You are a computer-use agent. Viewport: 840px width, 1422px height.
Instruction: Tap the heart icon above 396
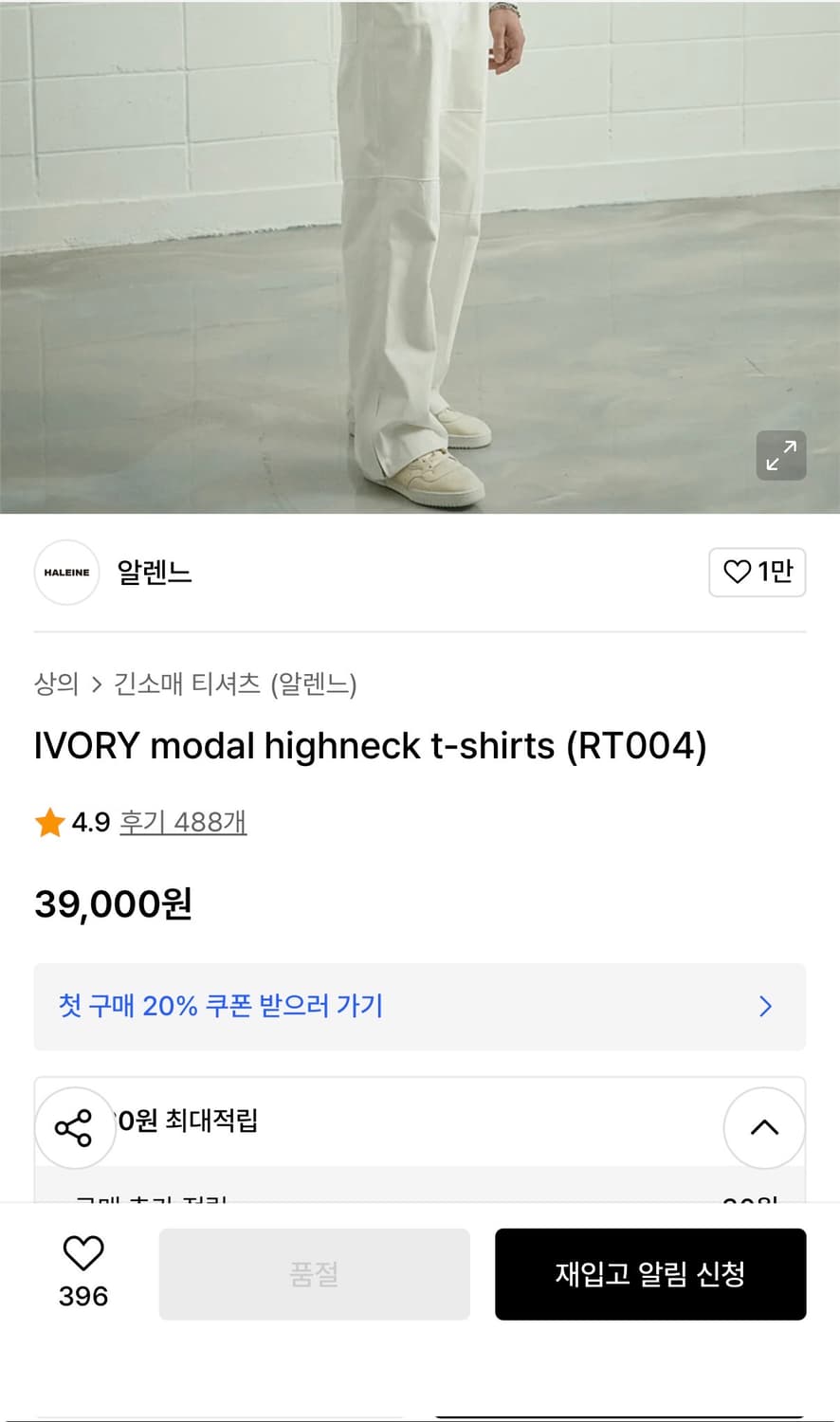[x=84, y=1251]
